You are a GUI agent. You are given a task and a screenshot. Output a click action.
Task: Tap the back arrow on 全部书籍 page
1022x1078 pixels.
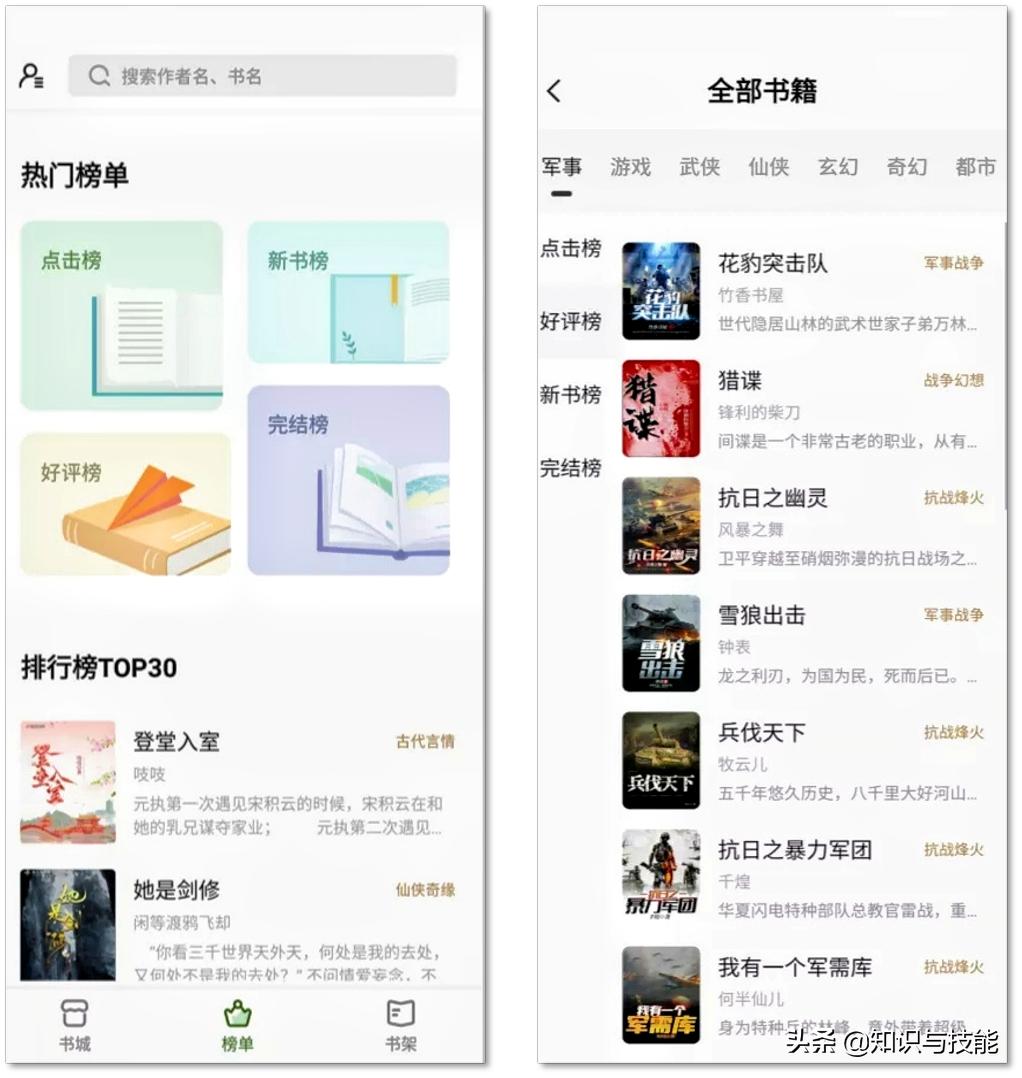pos(557,90)
